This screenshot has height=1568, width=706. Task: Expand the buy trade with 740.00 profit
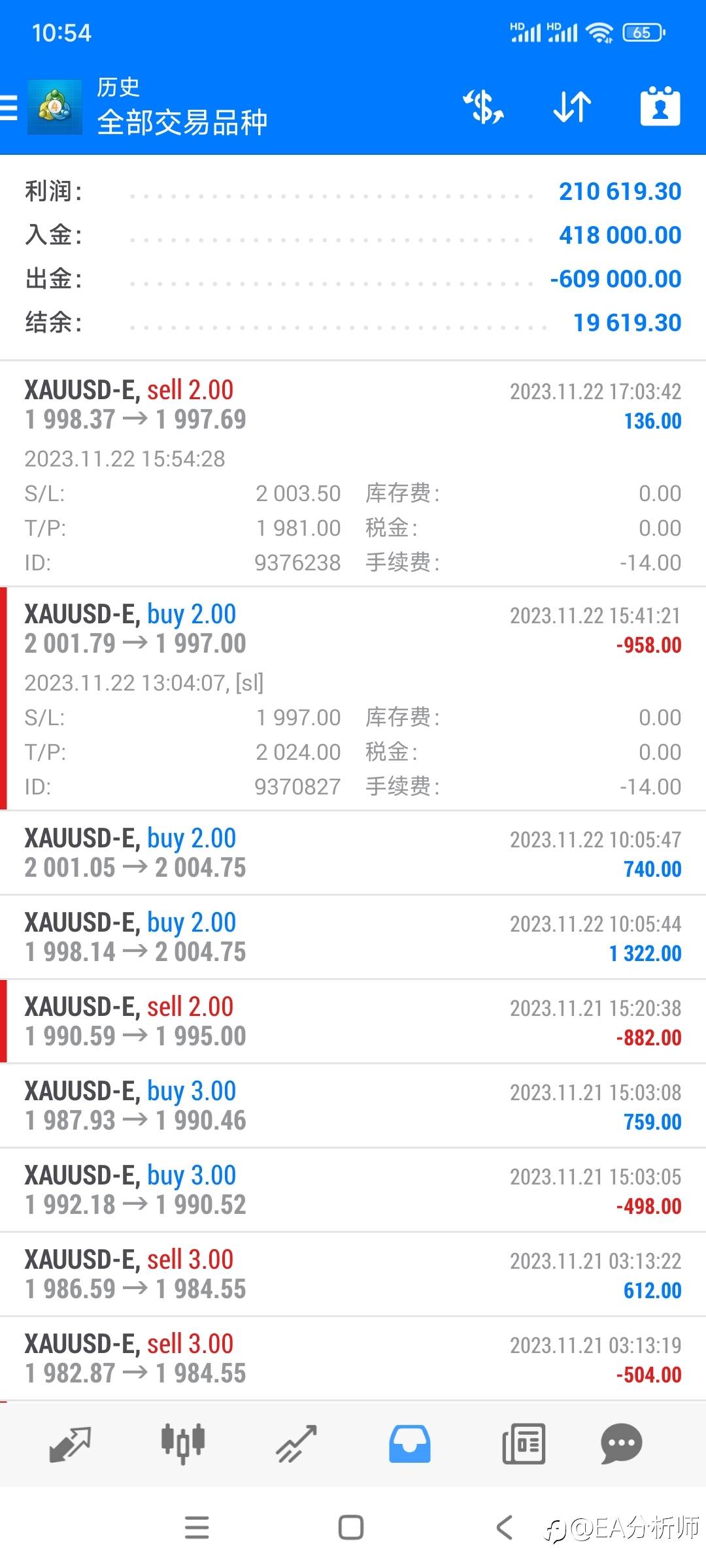click(353, 853)
